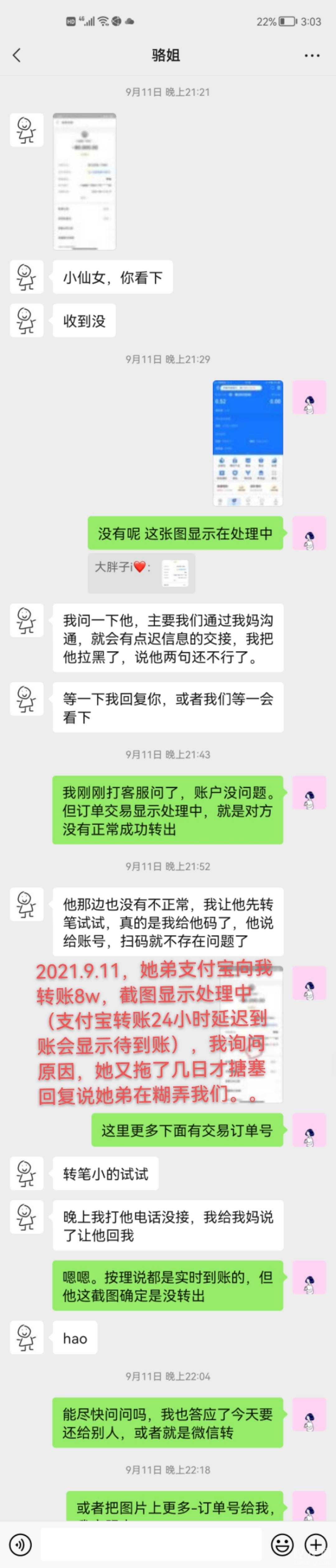The height and width of the screenshot is (1568, 336).
Task: Go back from the 骆姐 chat
Action: [16, 55]
